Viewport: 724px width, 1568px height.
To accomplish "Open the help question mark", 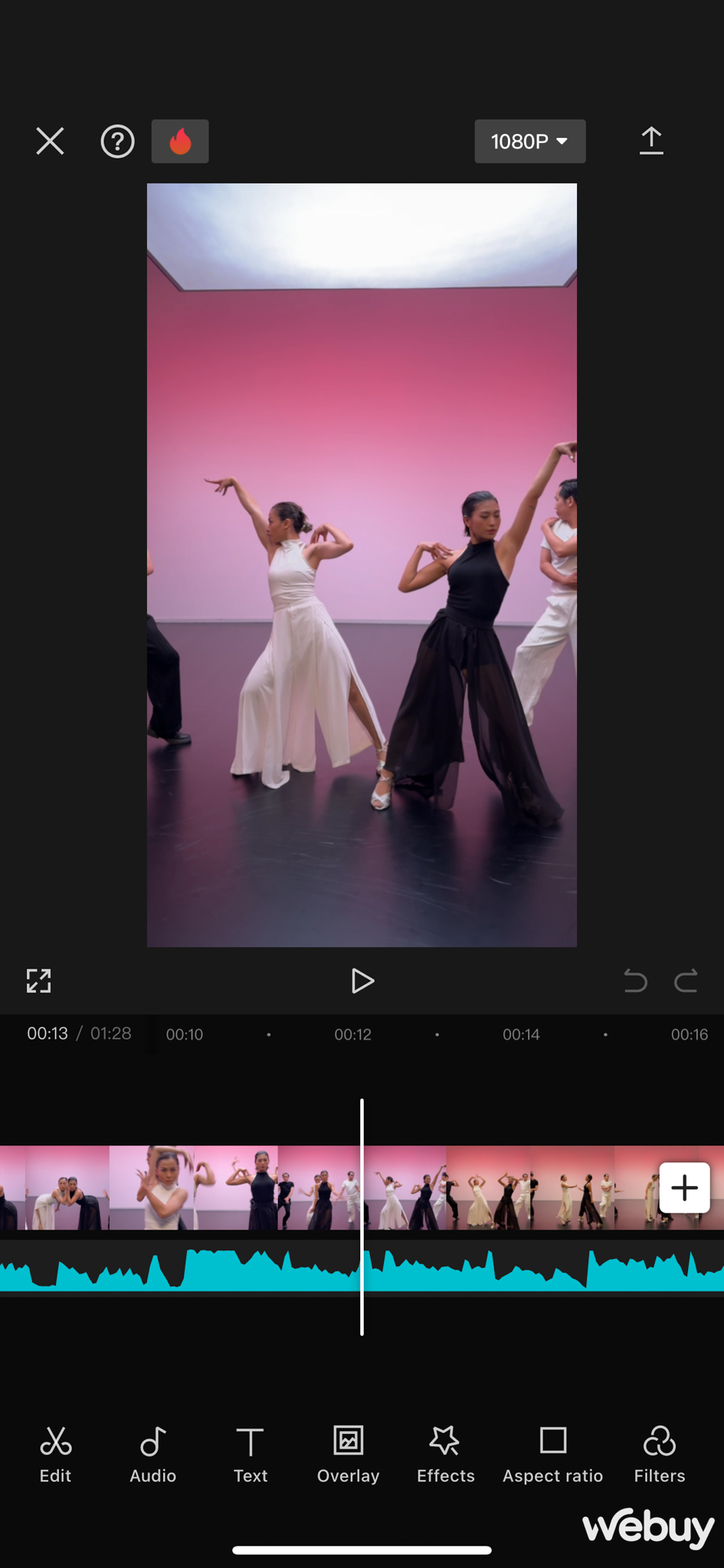I will point(117,142).
